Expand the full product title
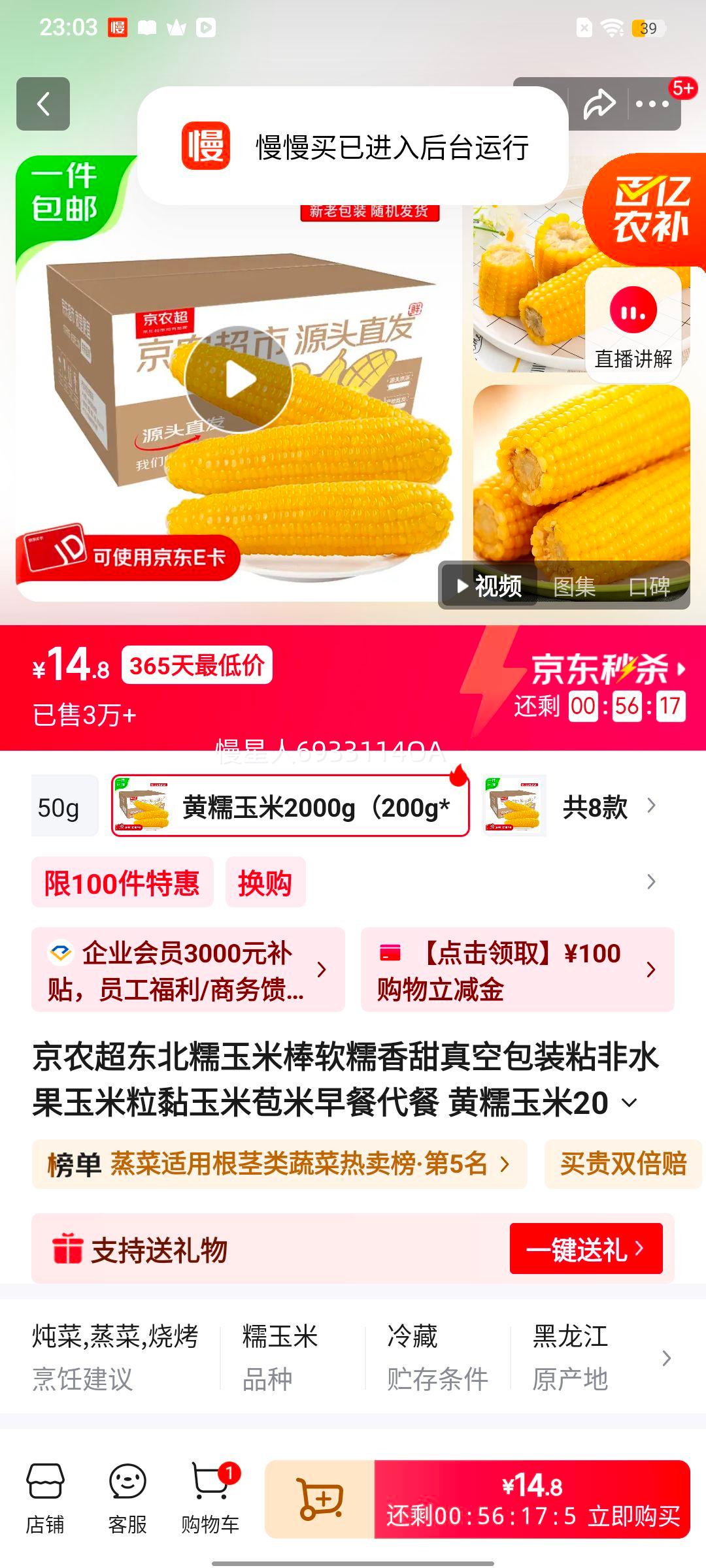 pos(629,1103)
